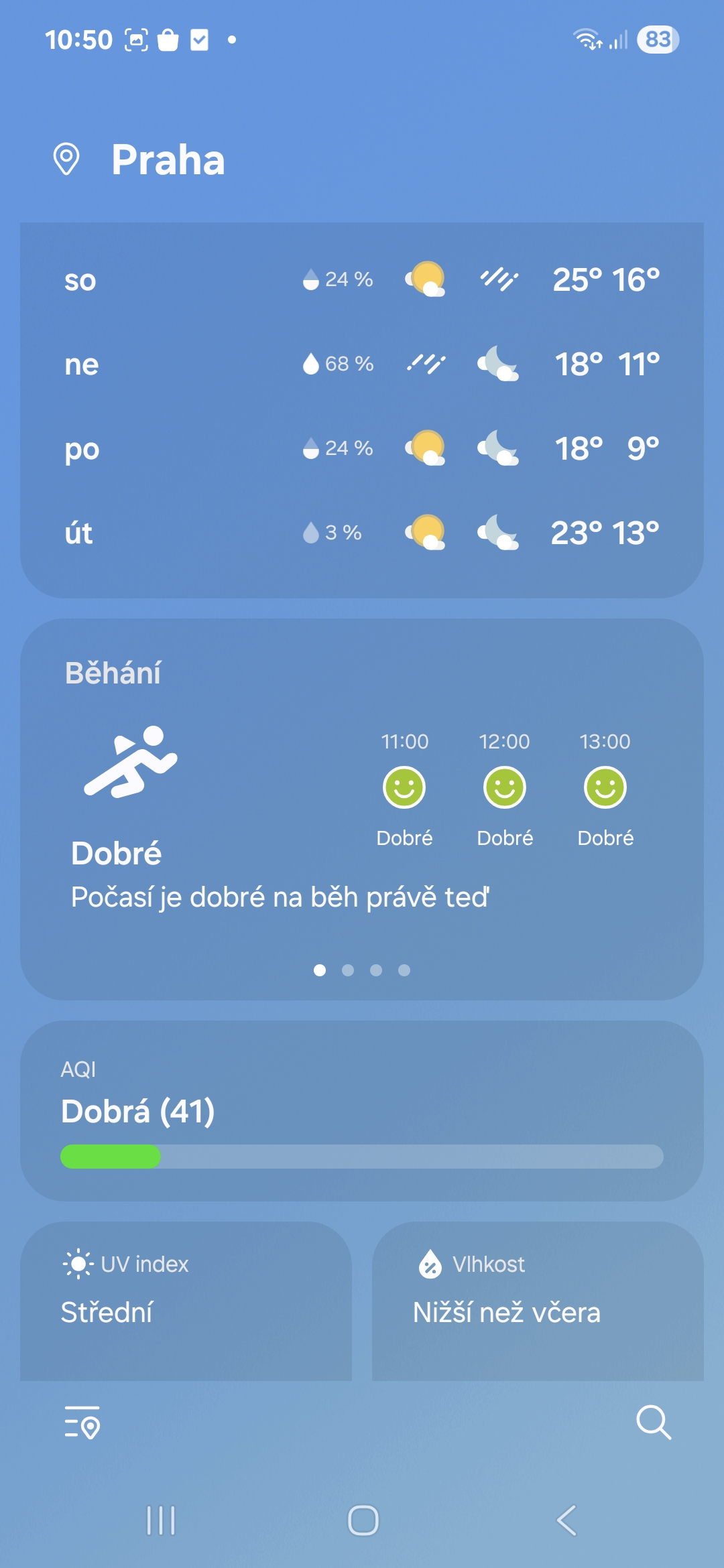The height and width of the screenshot is (1568, 724).
Task: Open the AQI Dobrá (41) card
Action: [362, 1111]
